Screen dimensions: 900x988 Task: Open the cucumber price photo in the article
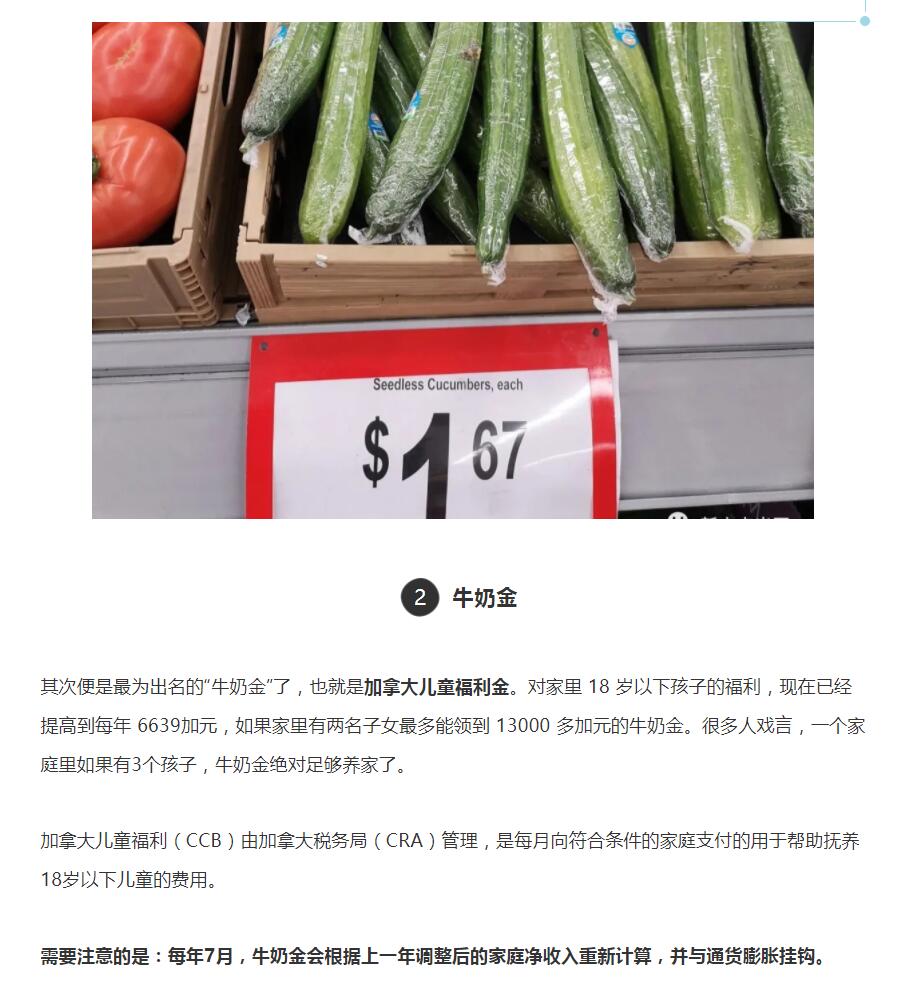452,270
